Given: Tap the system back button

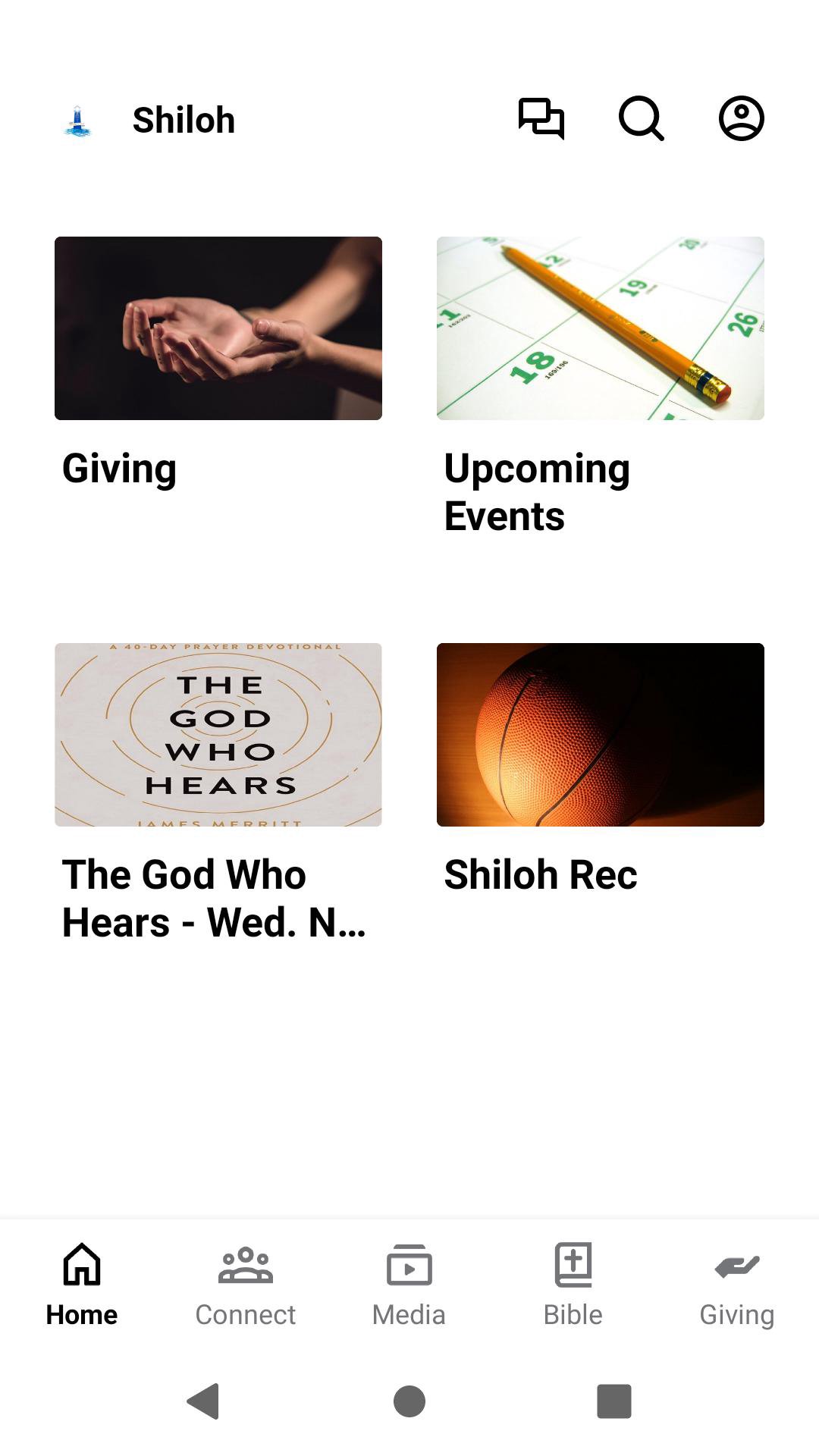Looking at the screenshot, I should [x=203, y=1401].
